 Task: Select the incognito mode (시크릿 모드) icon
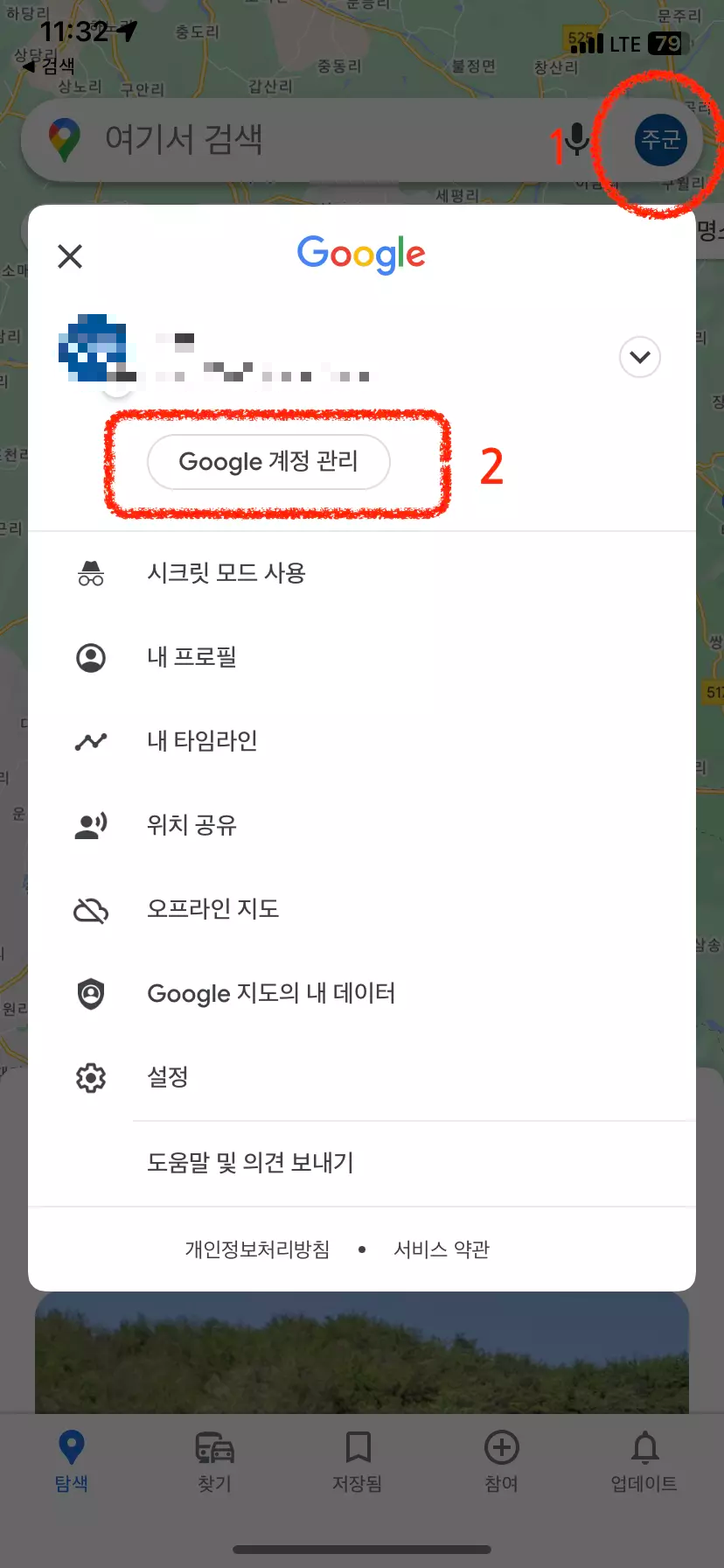tap(90, 572)
